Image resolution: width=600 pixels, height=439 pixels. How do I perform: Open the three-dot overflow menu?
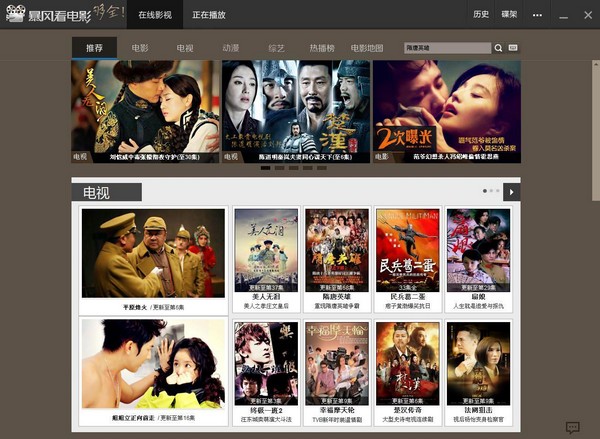point(537,15)
